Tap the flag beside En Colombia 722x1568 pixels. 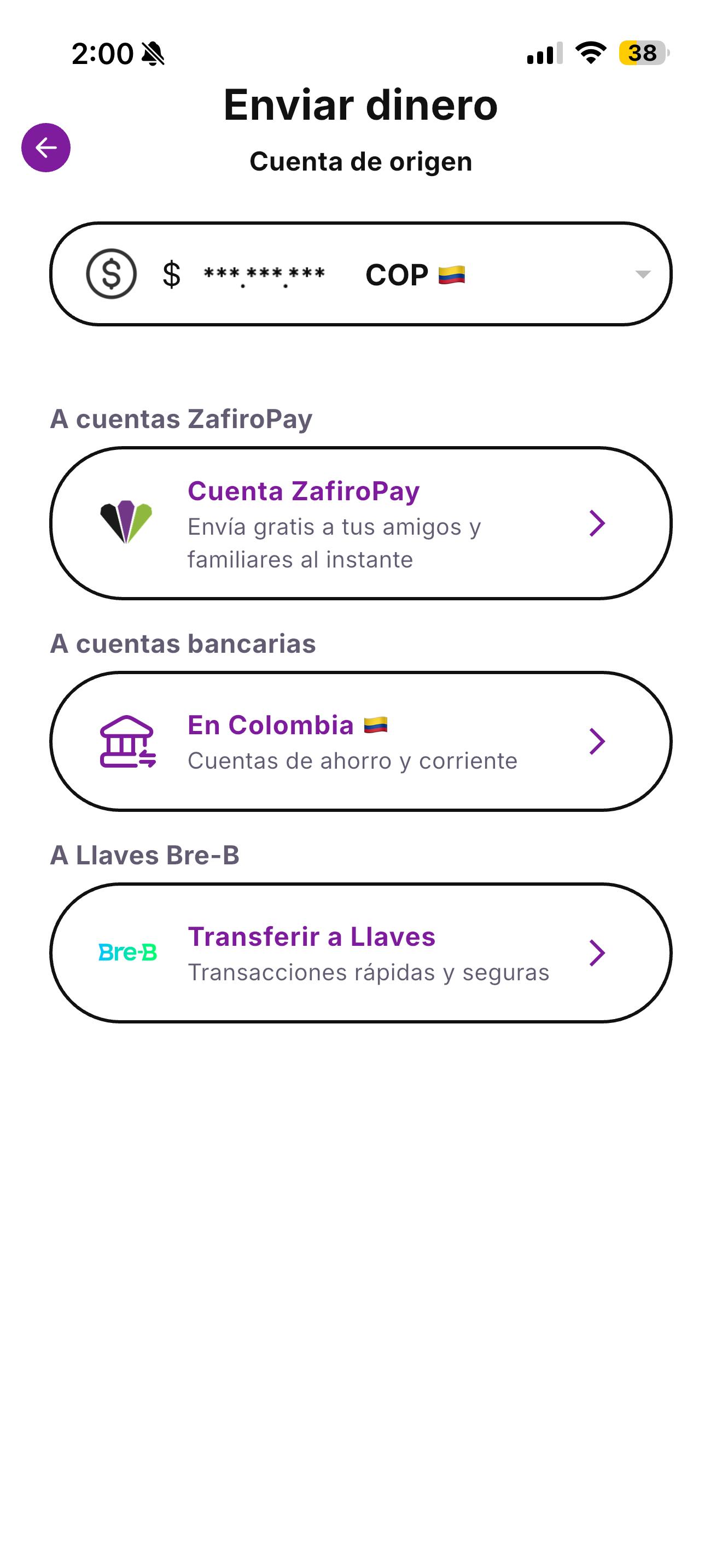[x=377, y=724]
